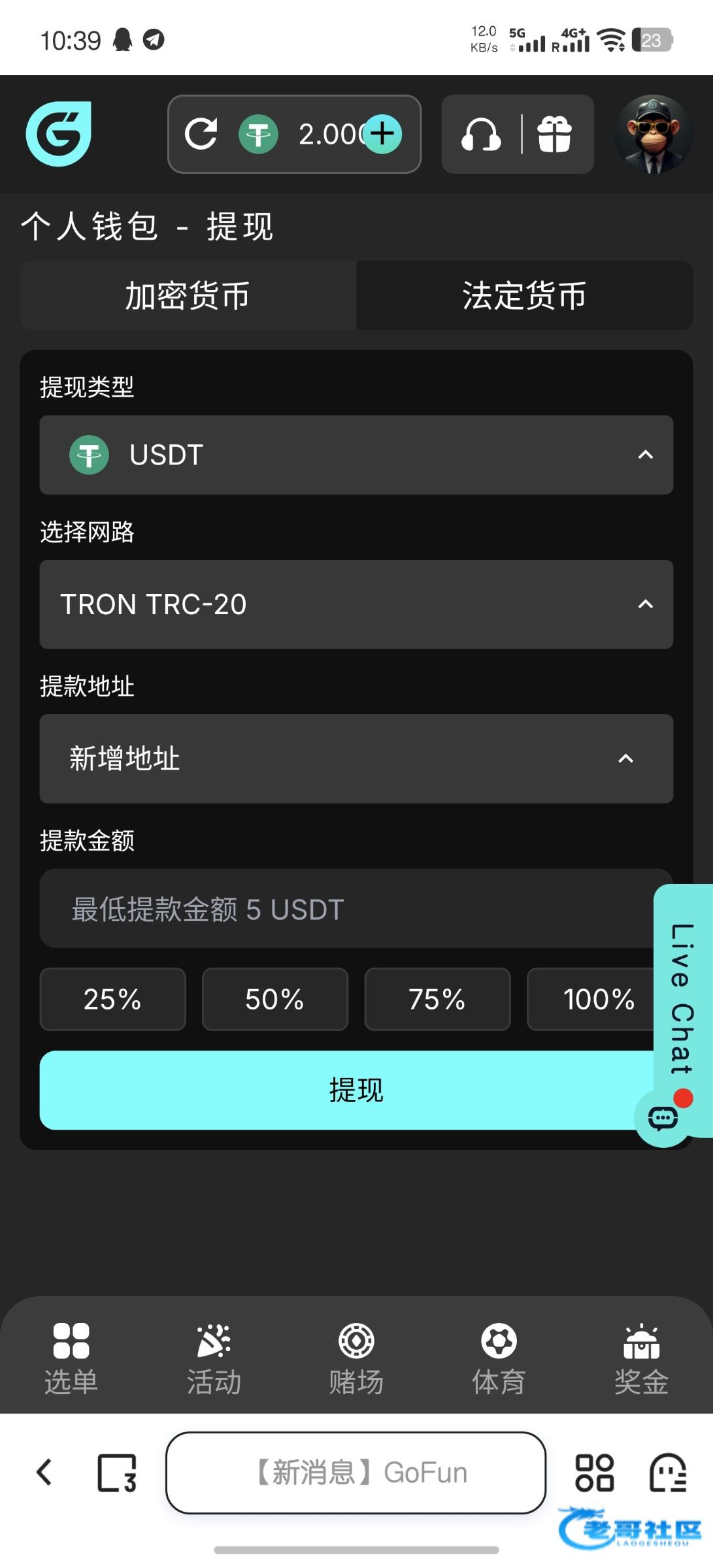Open customer support headset icon

pos(481,135)
